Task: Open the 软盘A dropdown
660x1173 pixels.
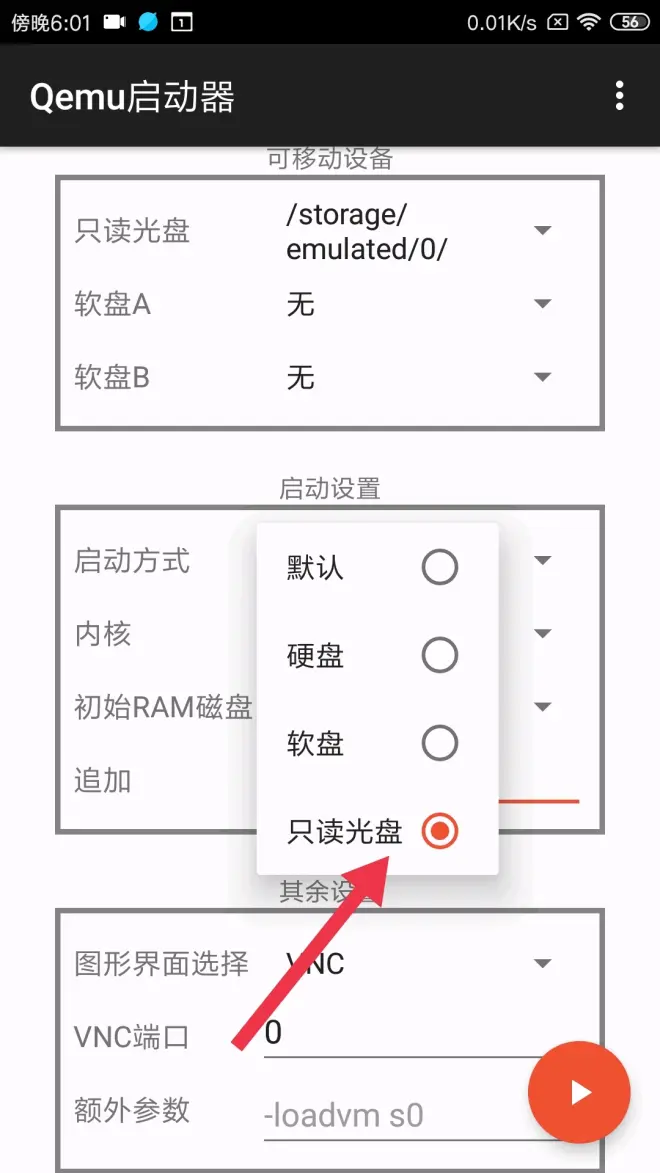Action: click(542, 304)
